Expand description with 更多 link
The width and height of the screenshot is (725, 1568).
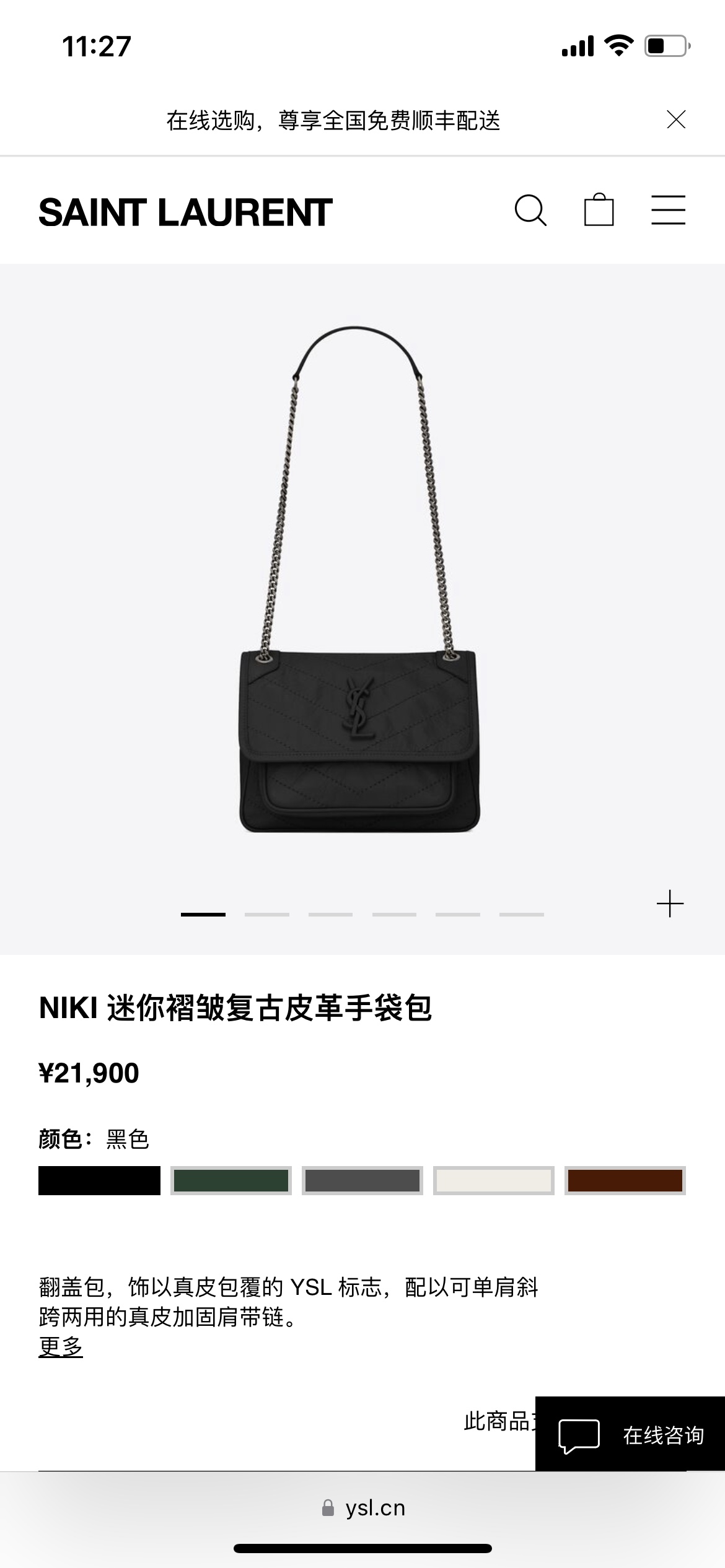(61, 1346)
